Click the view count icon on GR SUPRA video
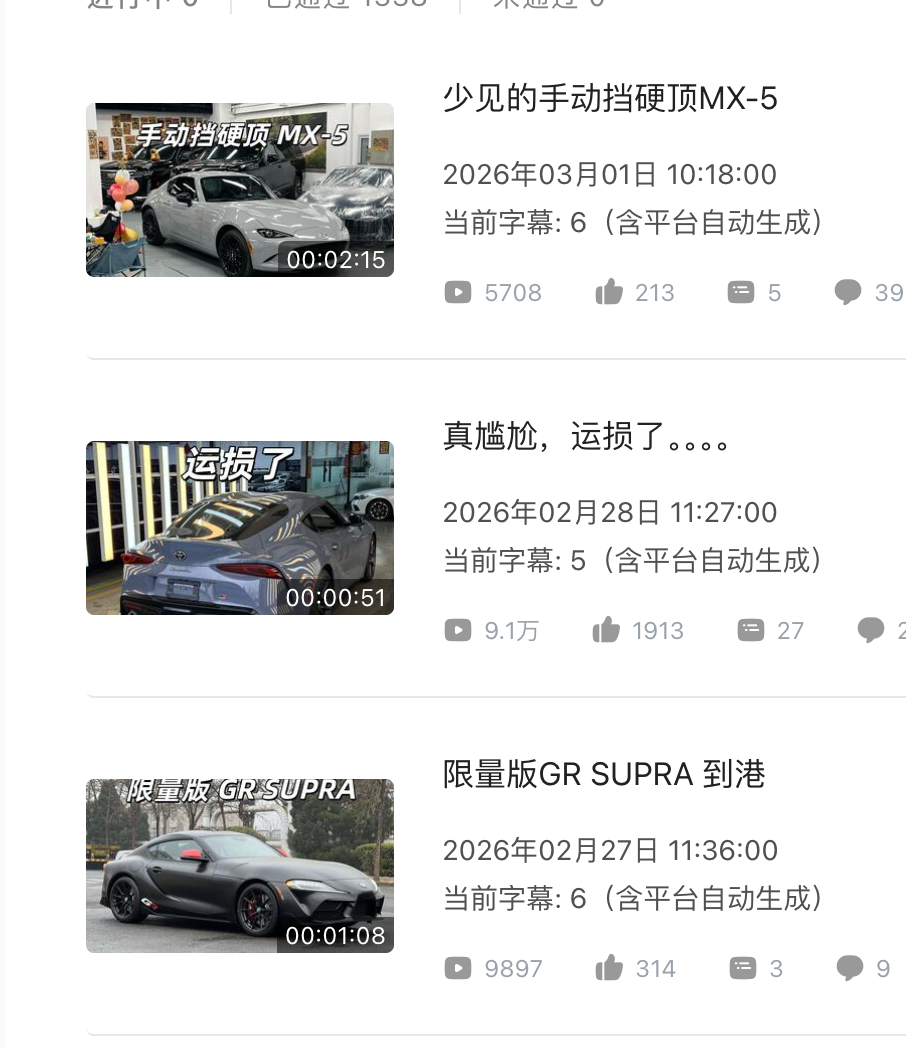This screenshot has width=906, height=1048. pos(459,967)
